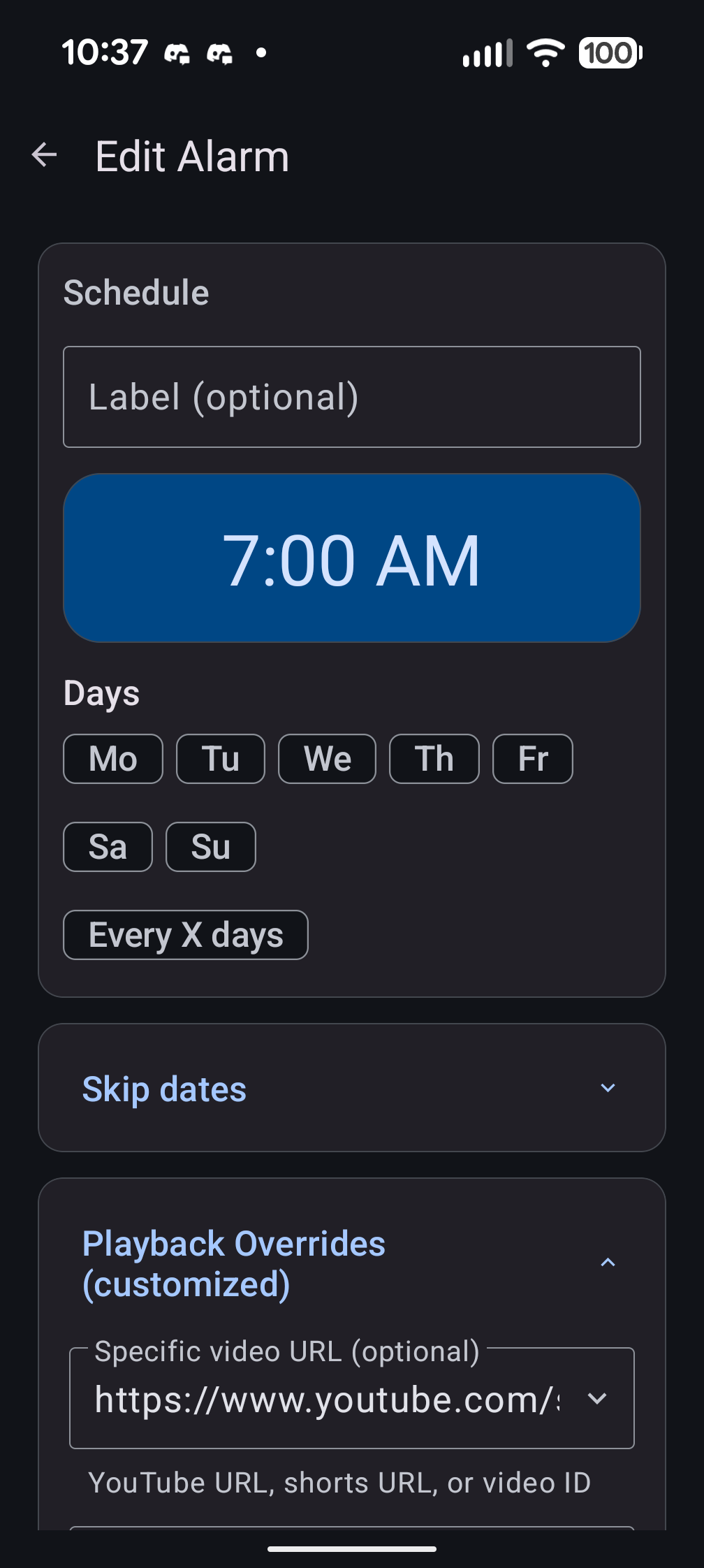Screen dimensions: 704x1568
Task: Open the video URL history dropdown arrow
Action: 597,1398
